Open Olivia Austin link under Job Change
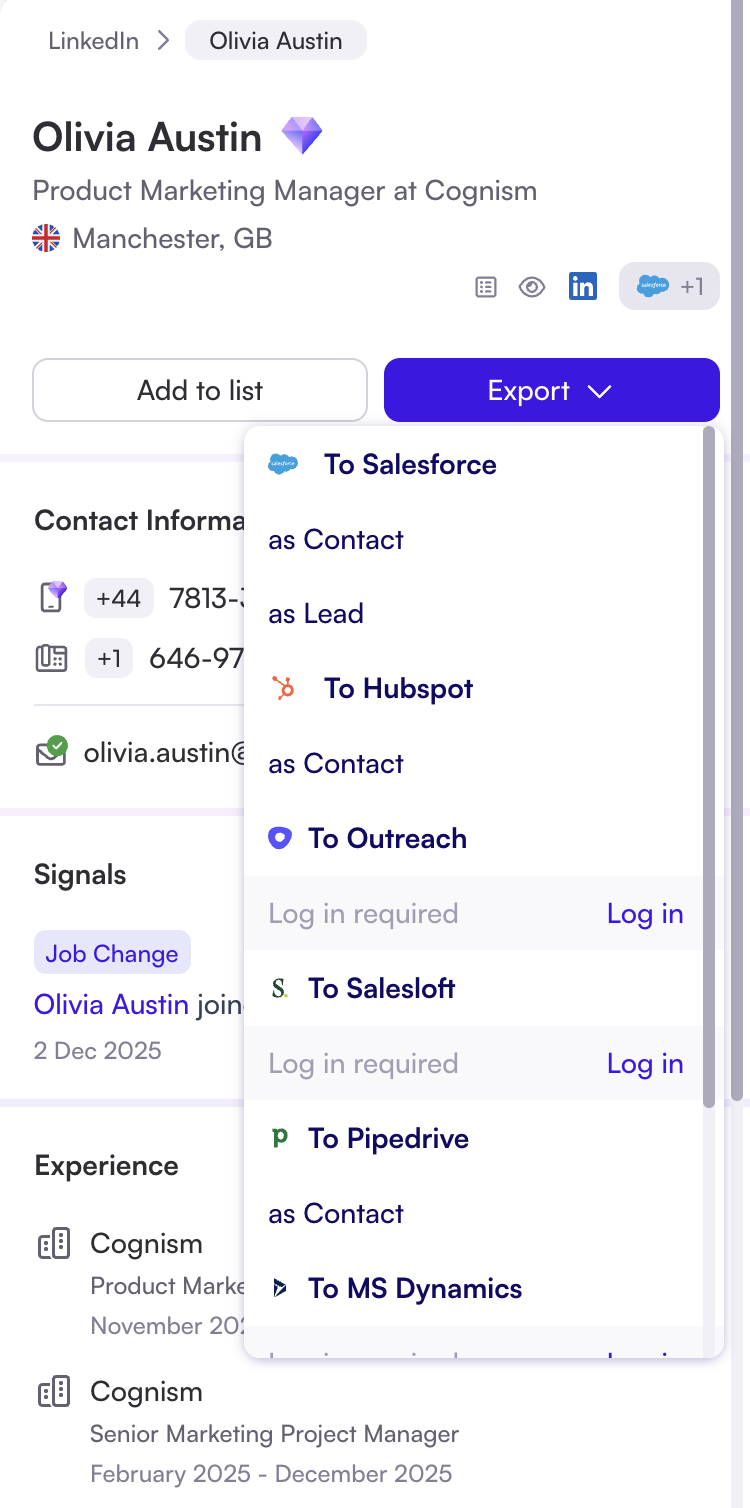 (x=111, y=1004)
